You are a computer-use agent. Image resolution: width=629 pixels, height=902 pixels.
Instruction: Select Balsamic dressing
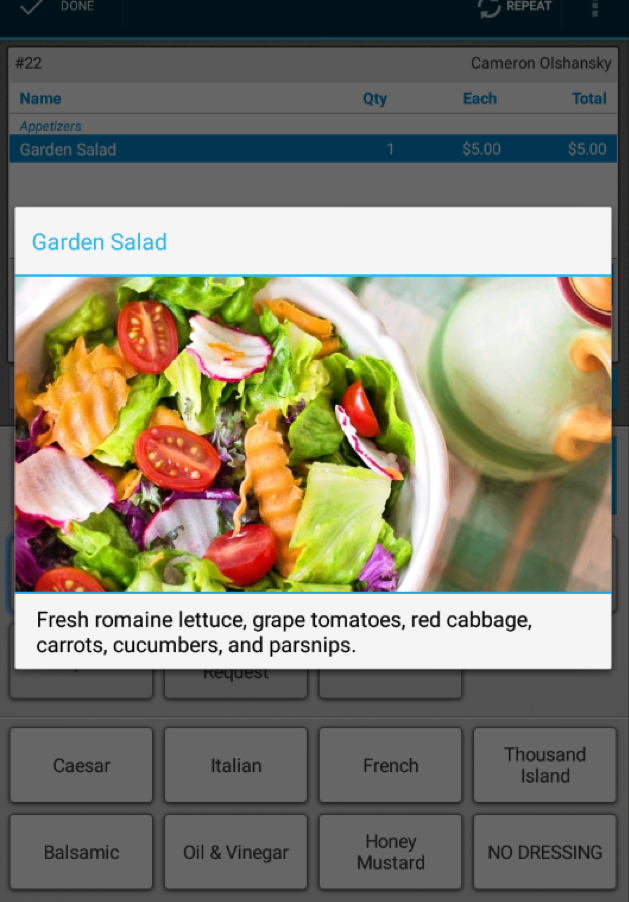81,852
